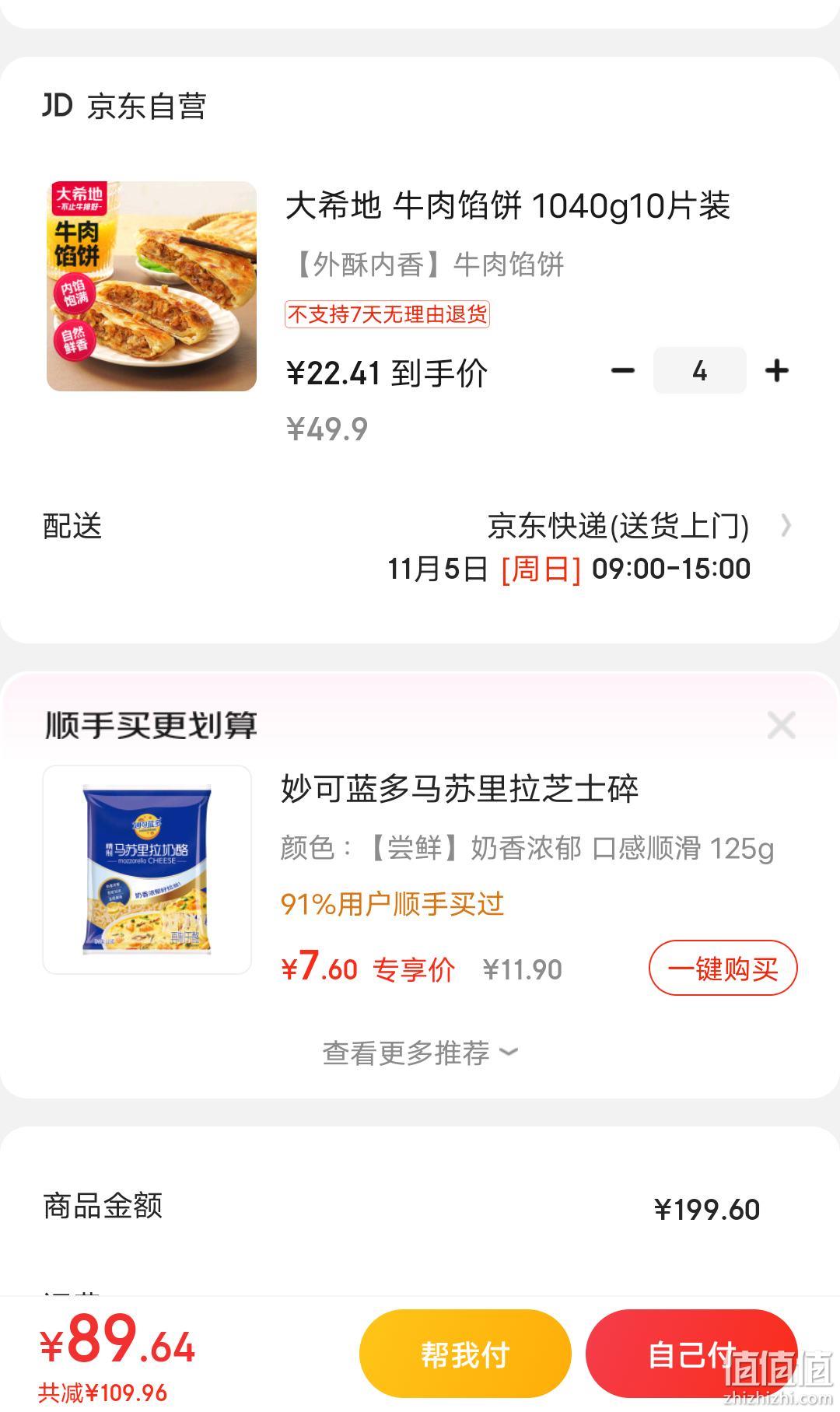Screen dimensions: 840x1412
Task: Expand 查看更多推荐
Action: 420,1053
